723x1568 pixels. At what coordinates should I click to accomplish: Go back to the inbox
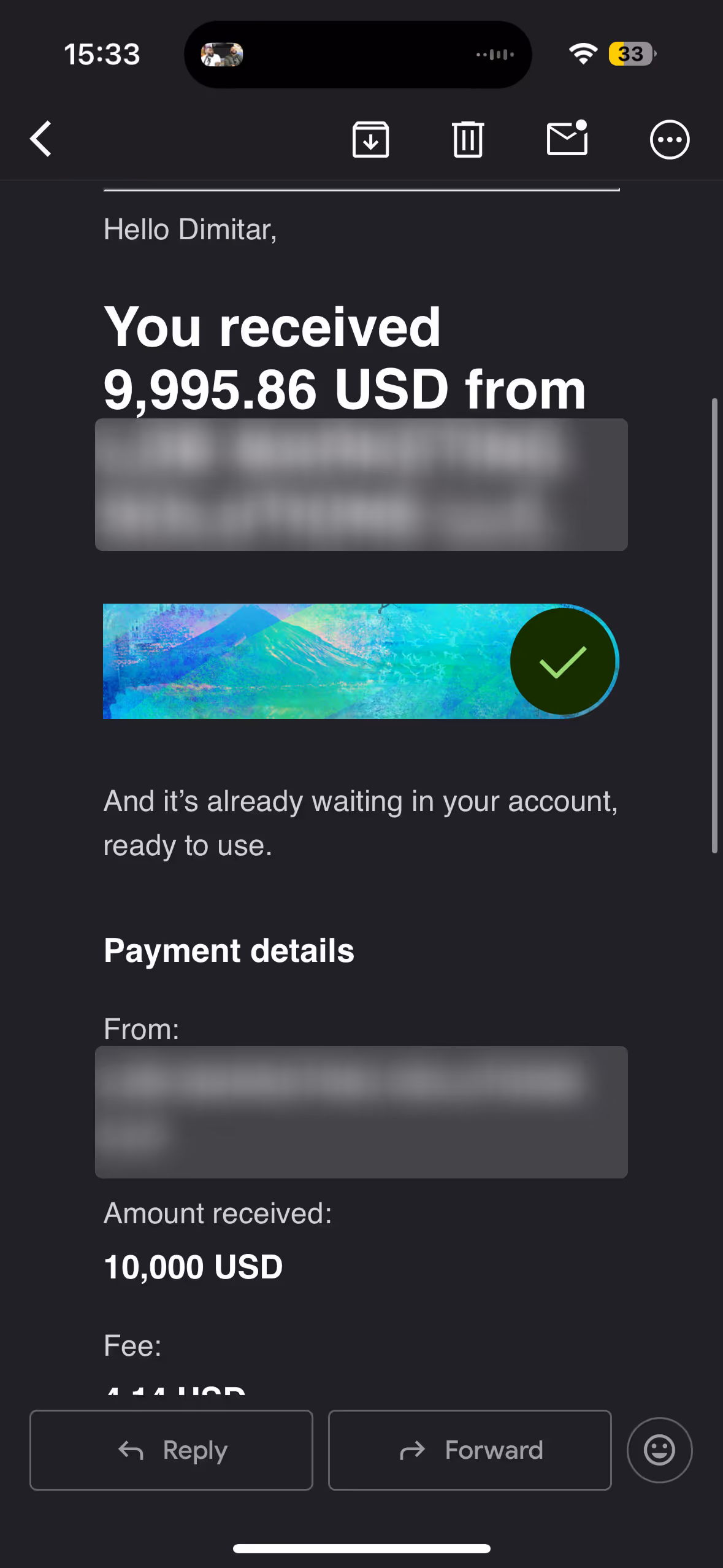pos(41,139)
